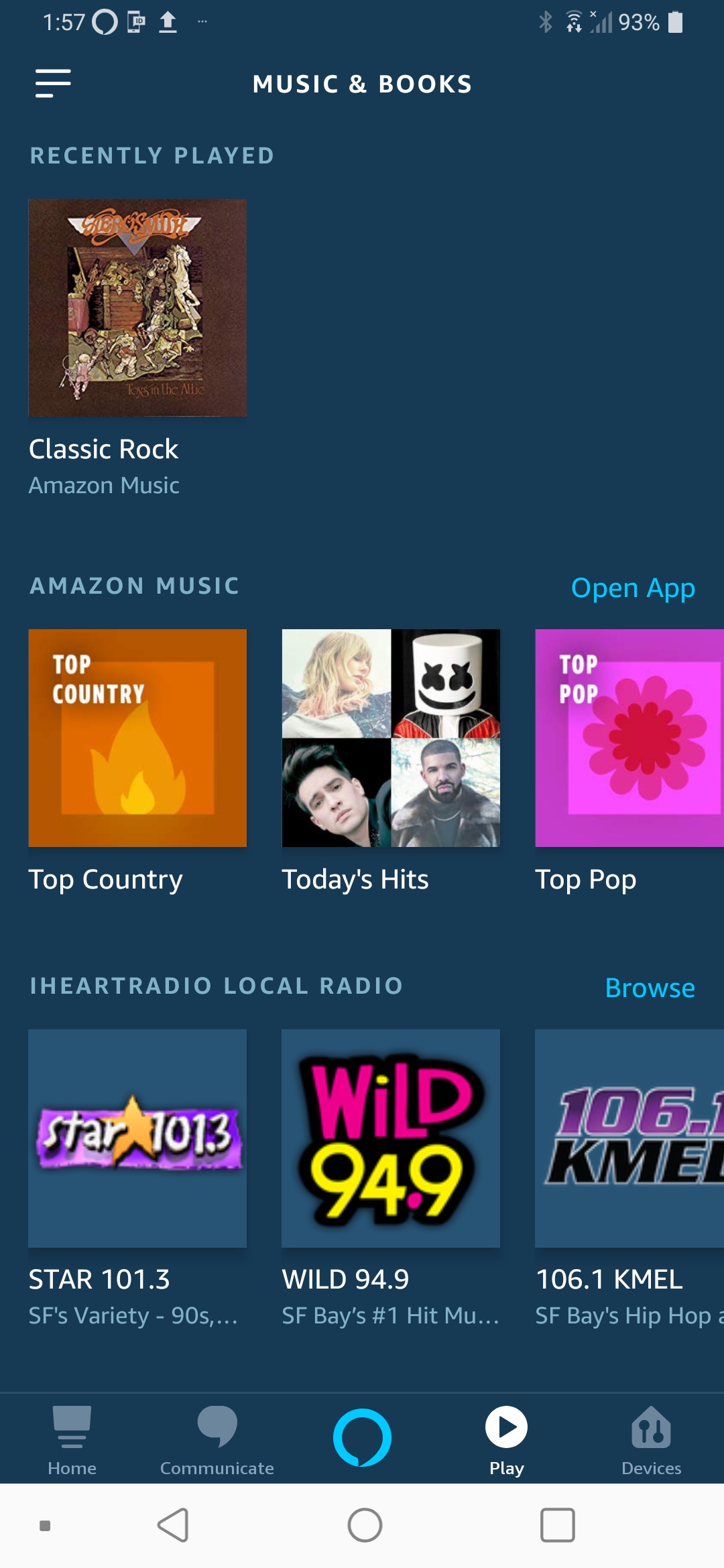Open the 106.1 KMEL station
Image resolution: width=724 pixels, height=1568 pixels.
(x=629, y=1138)
